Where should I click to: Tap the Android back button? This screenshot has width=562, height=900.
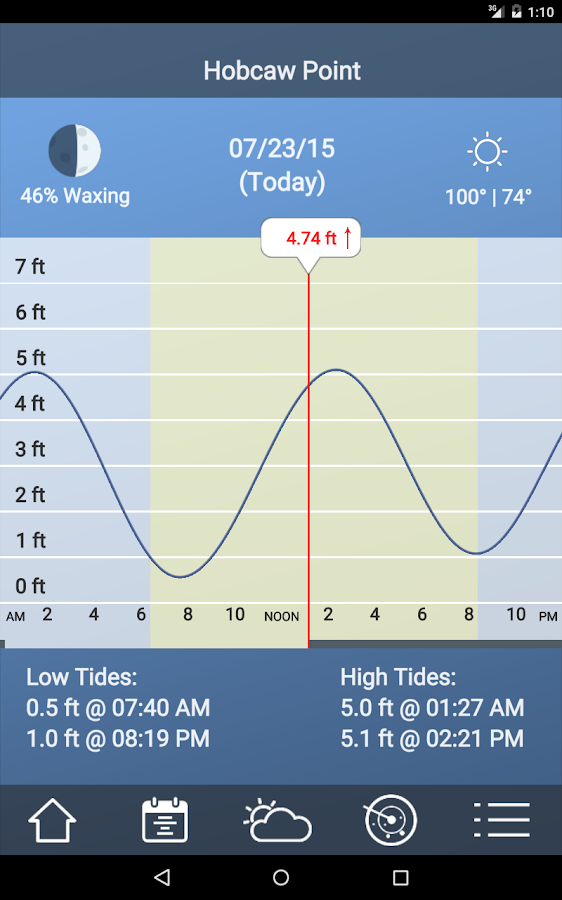[x=162, y=877]
